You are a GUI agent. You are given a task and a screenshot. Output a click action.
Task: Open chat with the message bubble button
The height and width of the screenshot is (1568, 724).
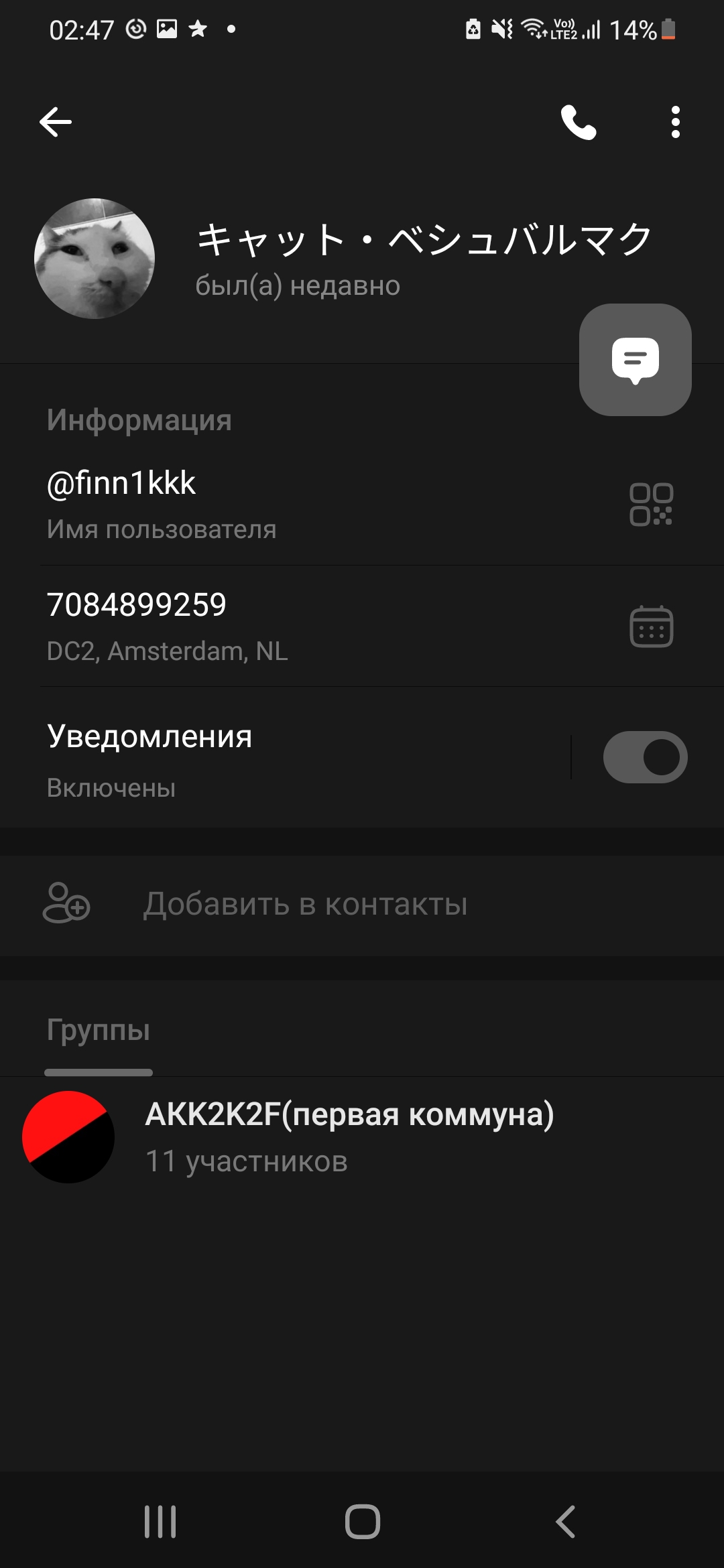coord(636,360)
